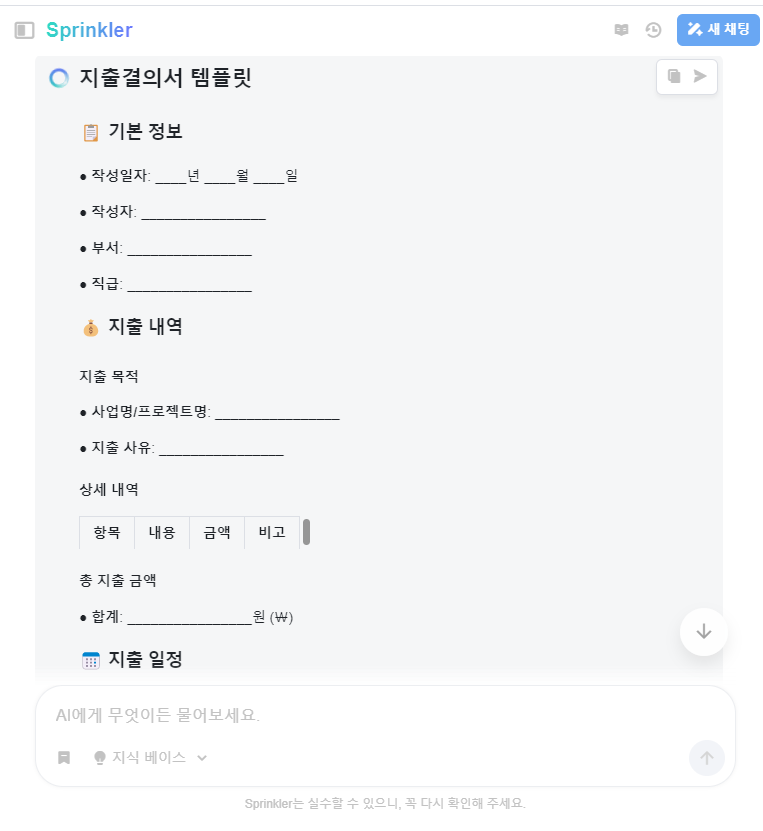Focus the AI에게 무엇이든 물어보세요 field
Screen dimensions: 763x831
click(385, 715)
